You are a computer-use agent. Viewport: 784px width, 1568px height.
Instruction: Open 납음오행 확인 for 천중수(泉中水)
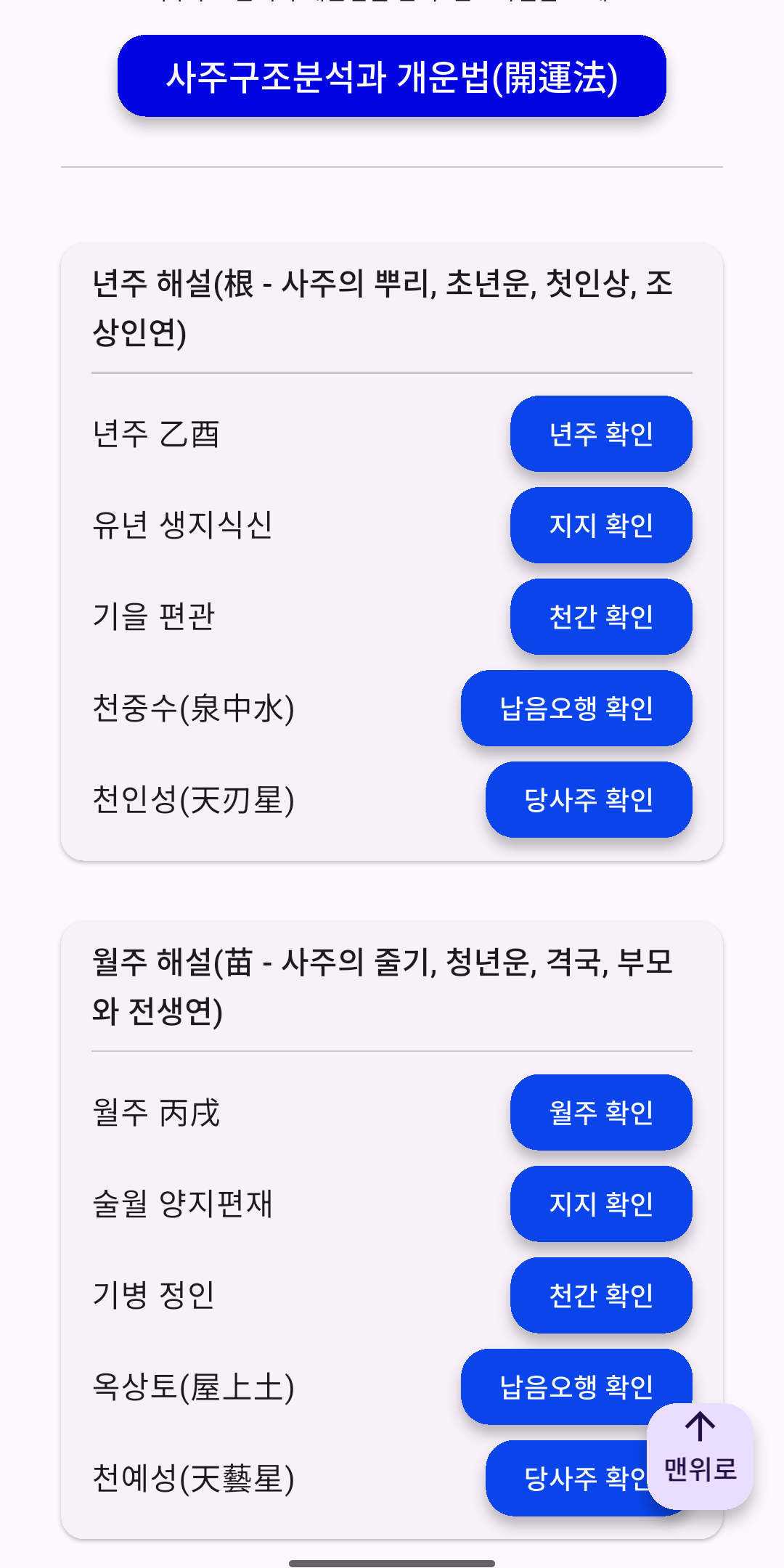tap(576, 709)
